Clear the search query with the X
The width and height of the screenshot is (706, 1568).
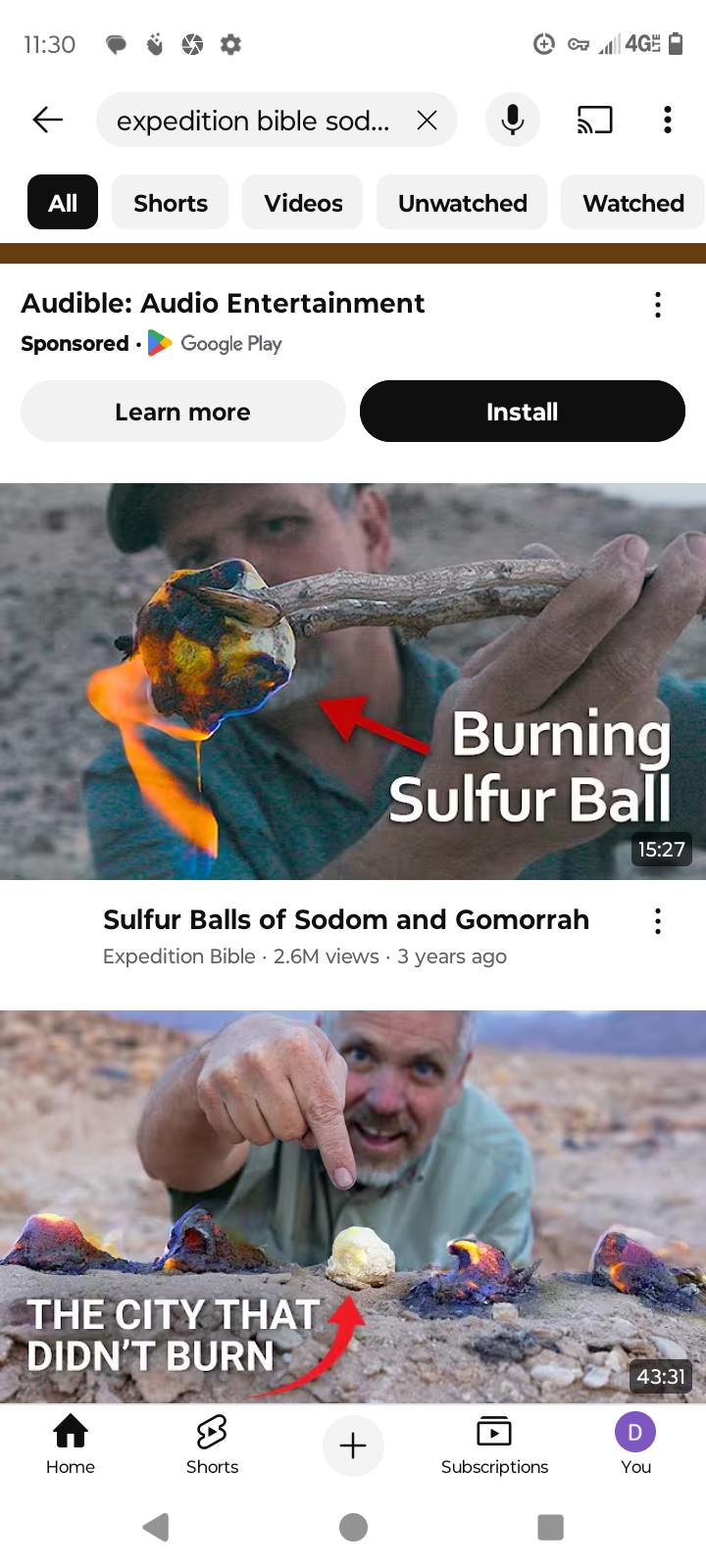pyautogui.click(x=427, y=120)
